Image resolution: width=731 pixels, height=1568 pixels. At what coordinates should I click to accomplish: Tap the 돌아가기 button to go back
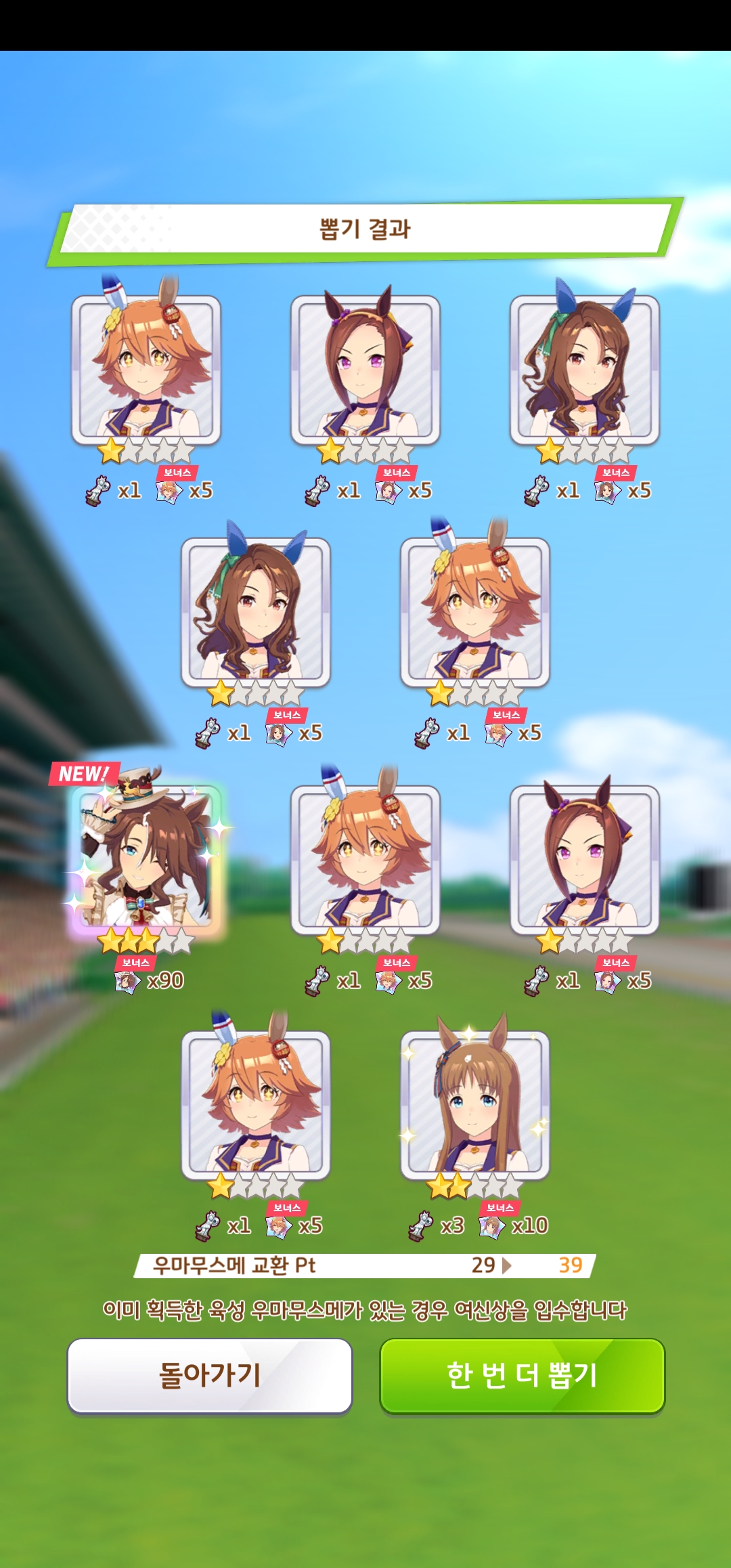(x=210, y=1375)
